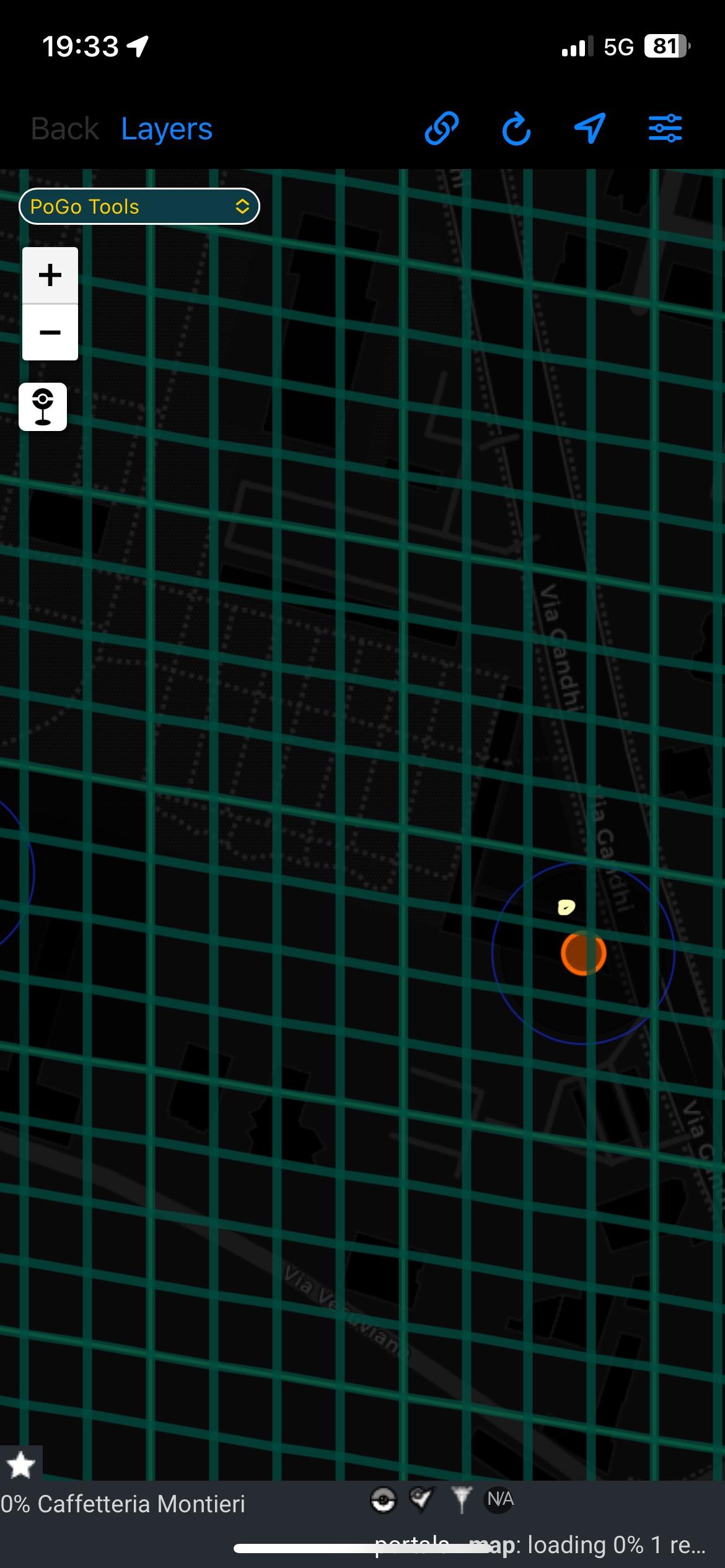
Task: Select the orange portal marker on the map
Action: coord(583,953)
